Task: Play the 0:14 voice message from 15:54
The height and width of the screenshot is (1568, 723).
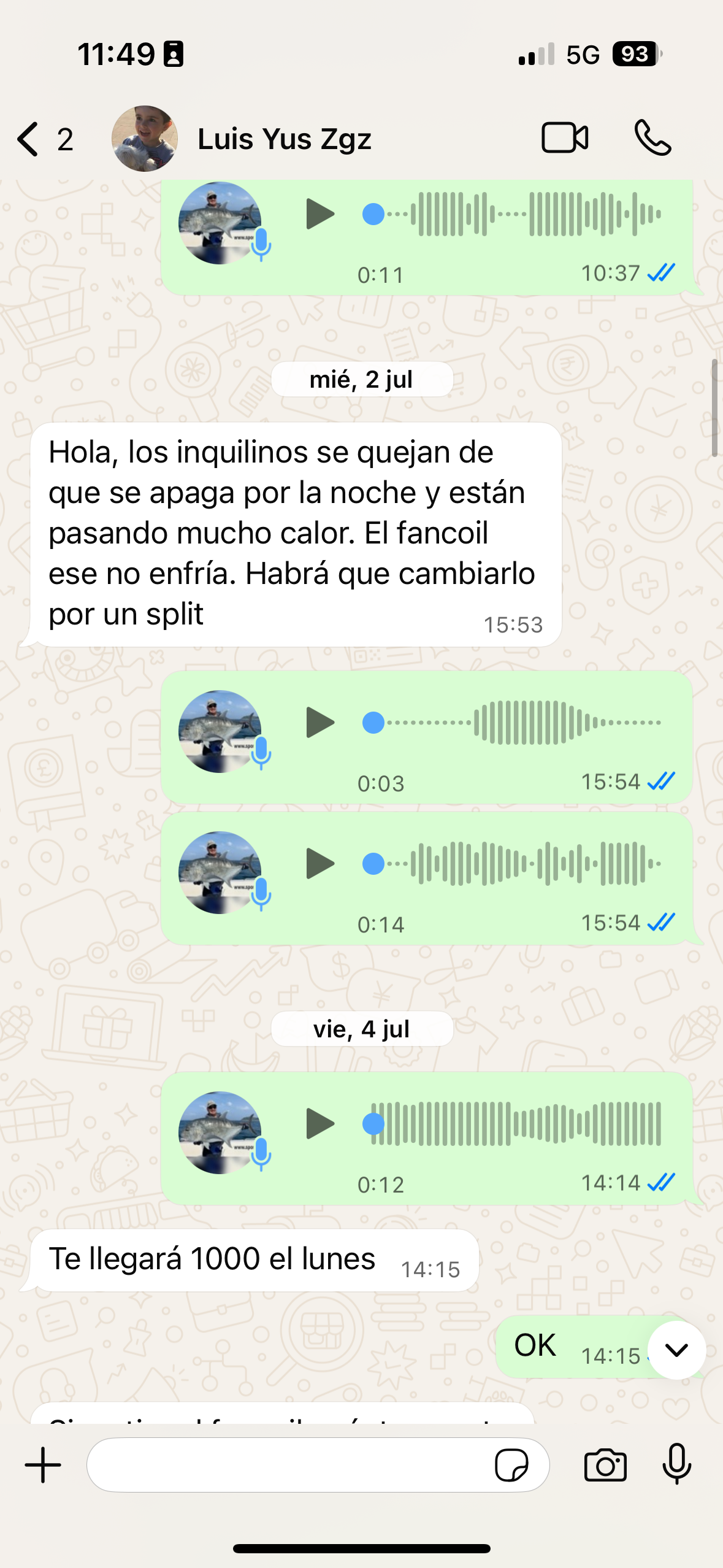Action: 319,864
